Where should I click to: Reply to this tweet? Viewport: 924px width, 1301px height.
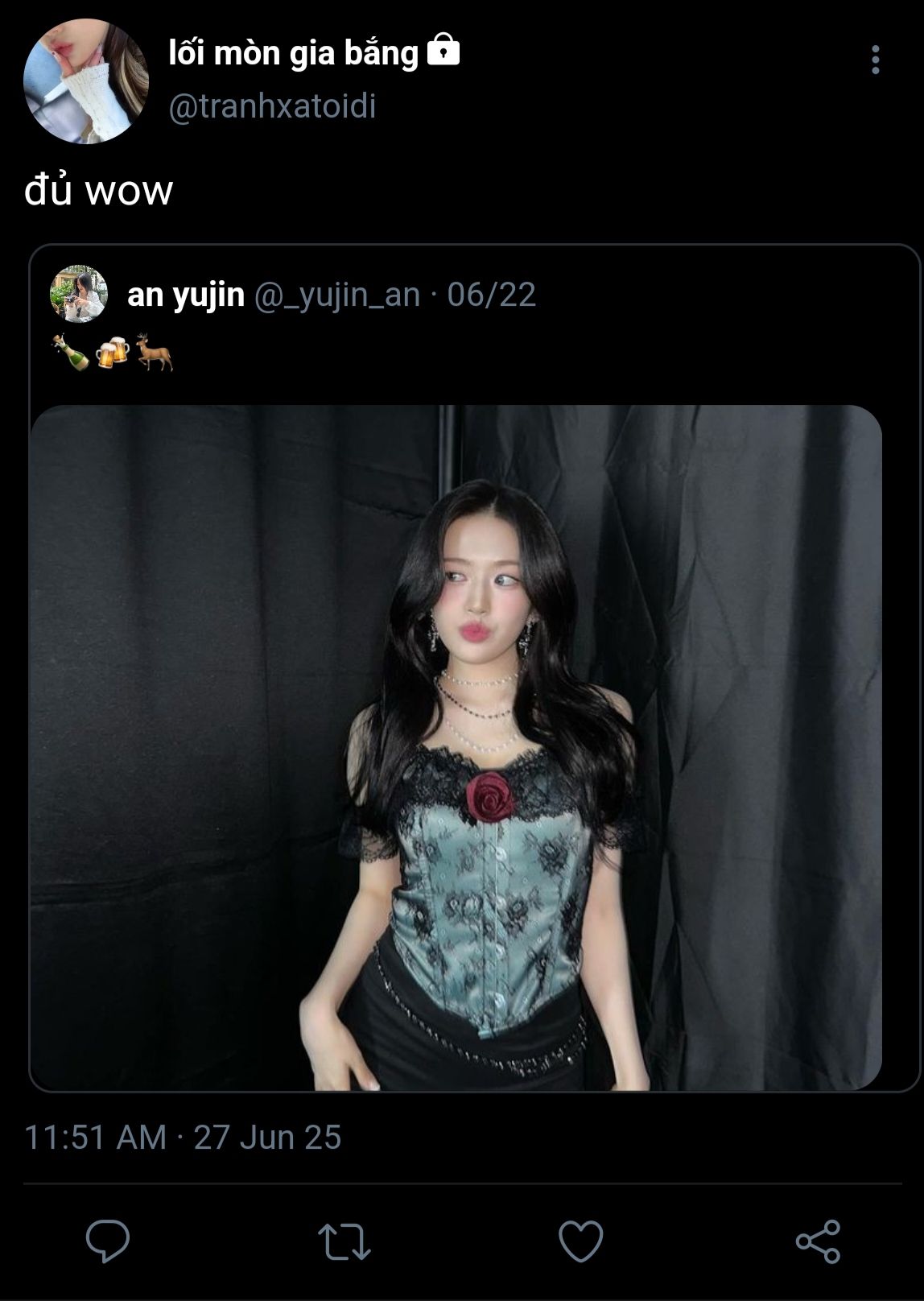click(x=108, y=1240)
